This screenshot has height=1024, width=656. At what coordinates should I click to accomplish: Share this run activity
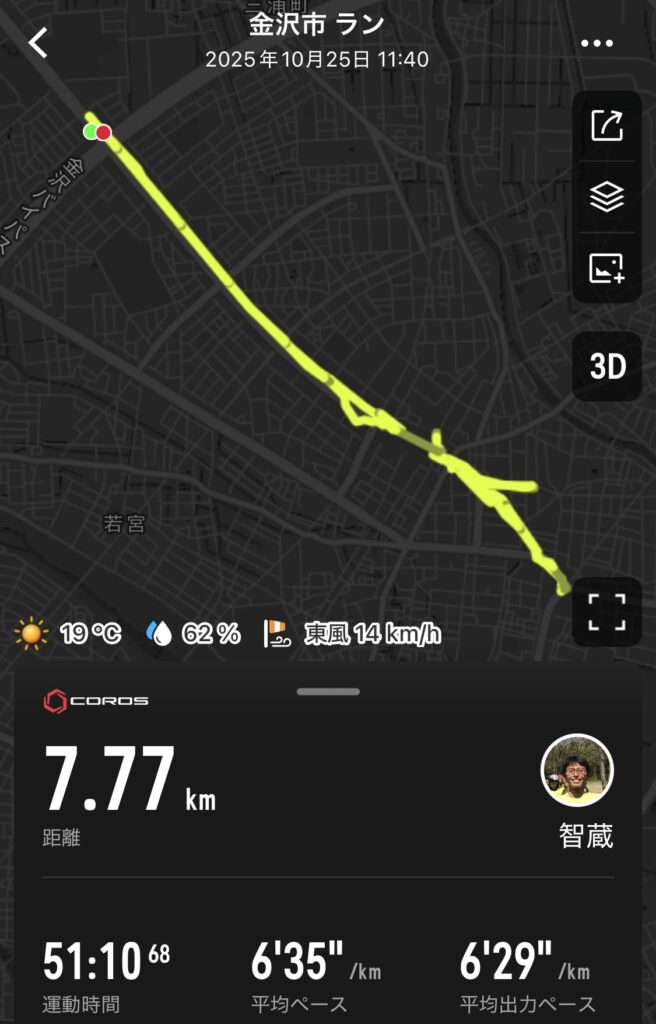click(606, 126)
